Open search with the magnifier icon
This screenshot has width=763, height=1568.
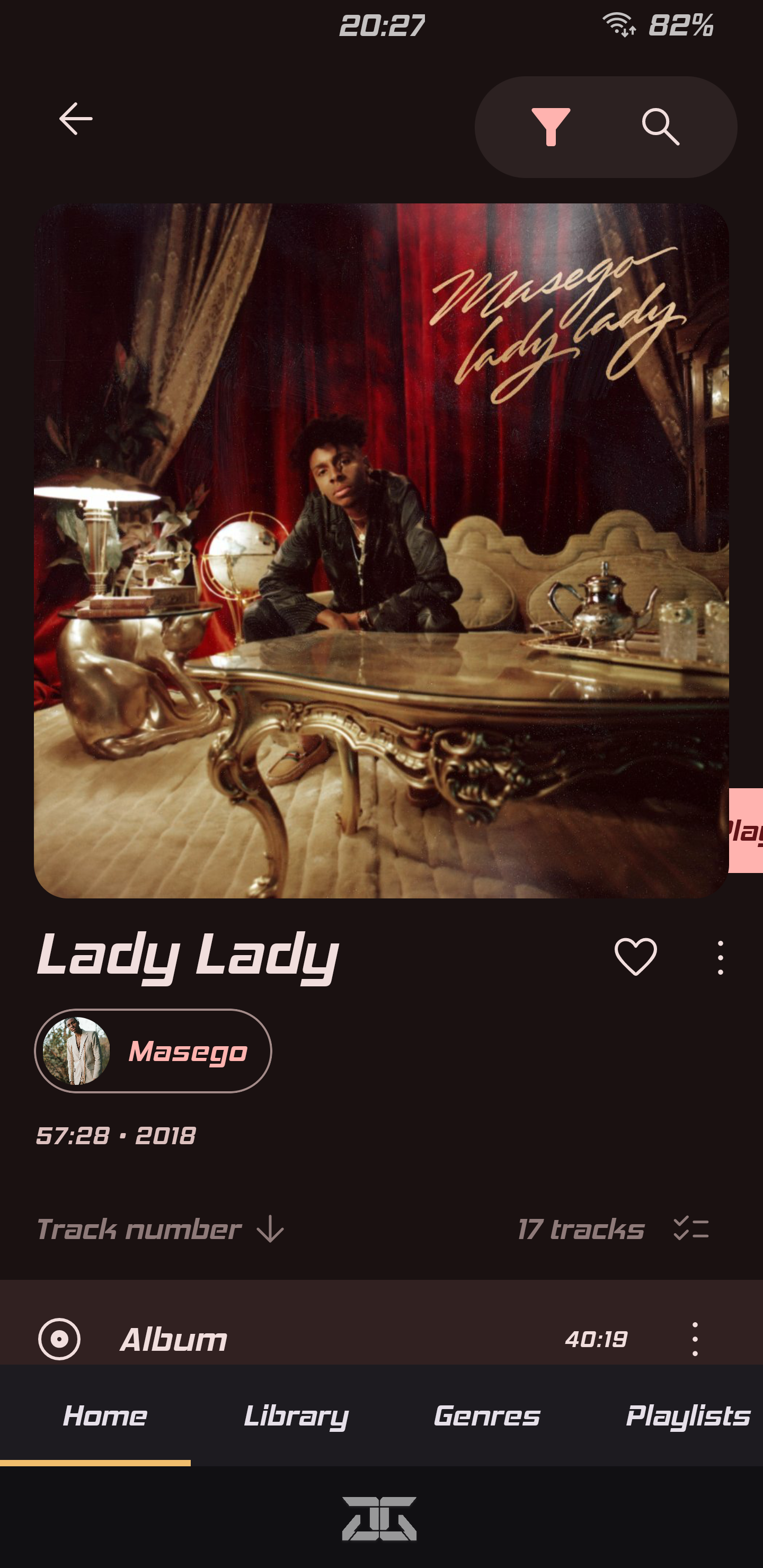(661, 127)
